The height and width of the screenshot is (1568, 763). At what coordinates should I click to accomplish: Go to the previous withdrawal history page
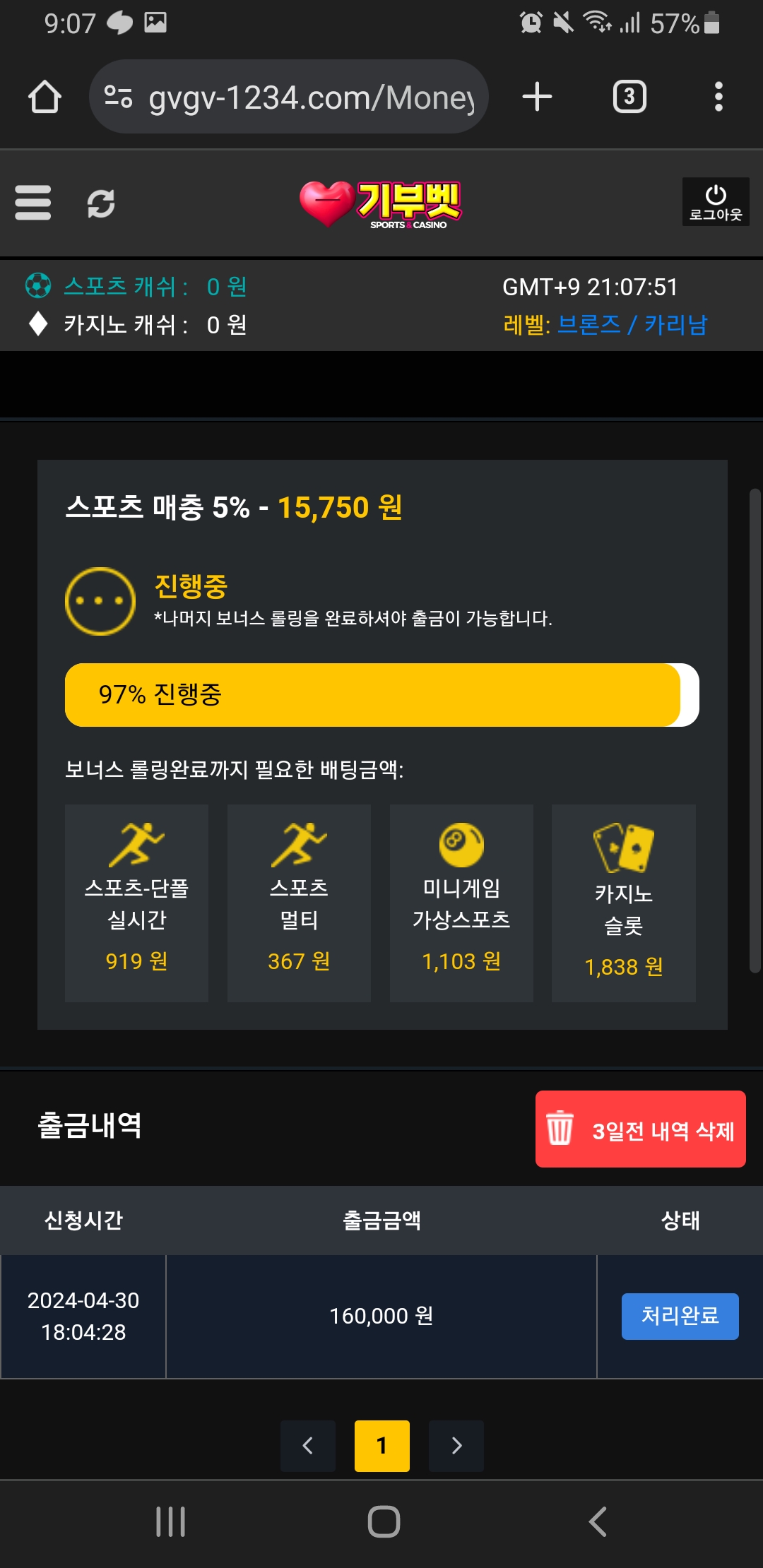(308, 1446)
